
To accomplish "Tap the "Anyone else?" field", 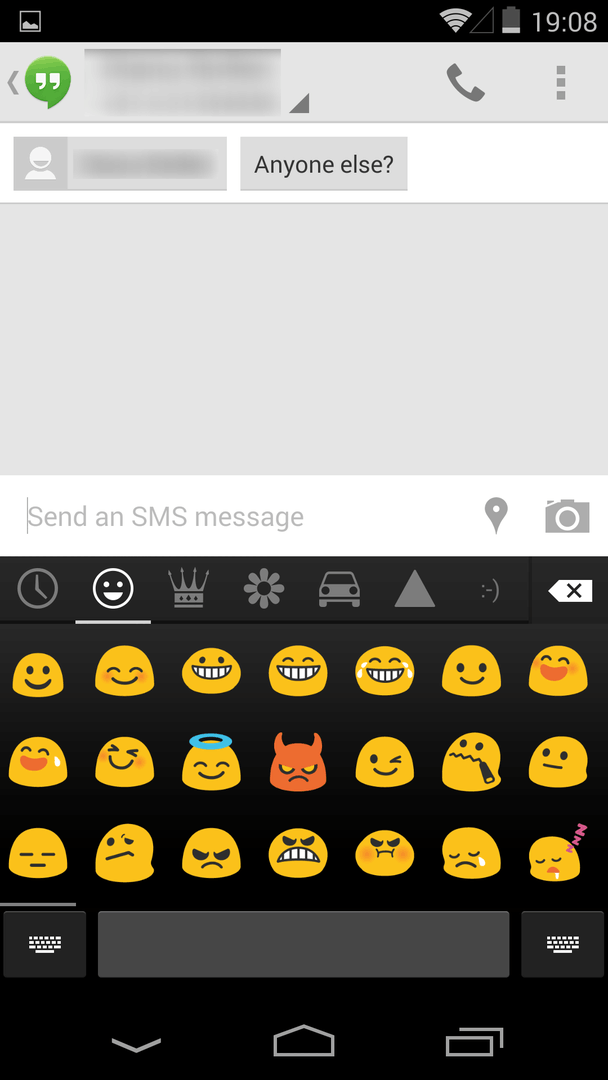I will pyautogui.click(x=323, y=164).
